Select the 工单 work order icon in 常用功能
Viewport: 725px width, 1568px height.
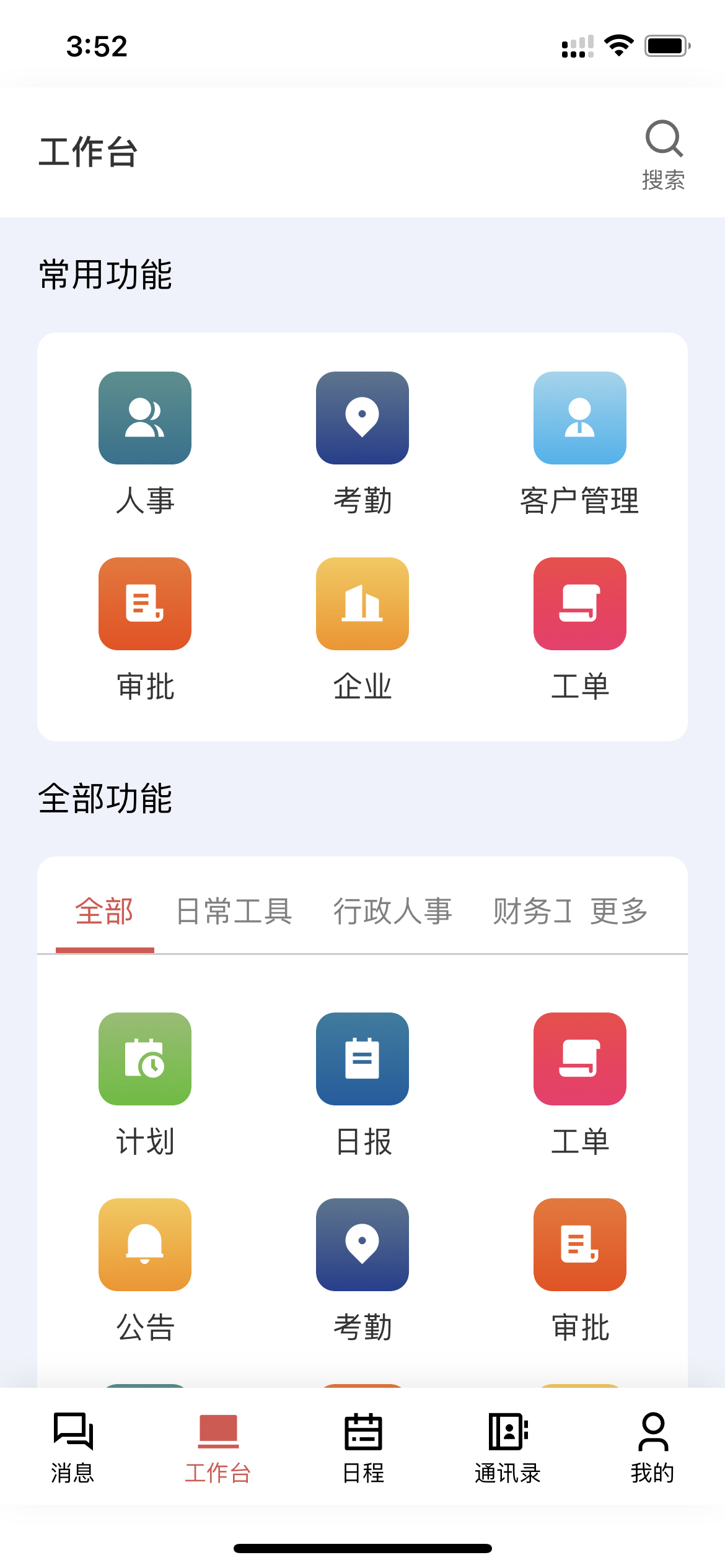click(579, 604)
